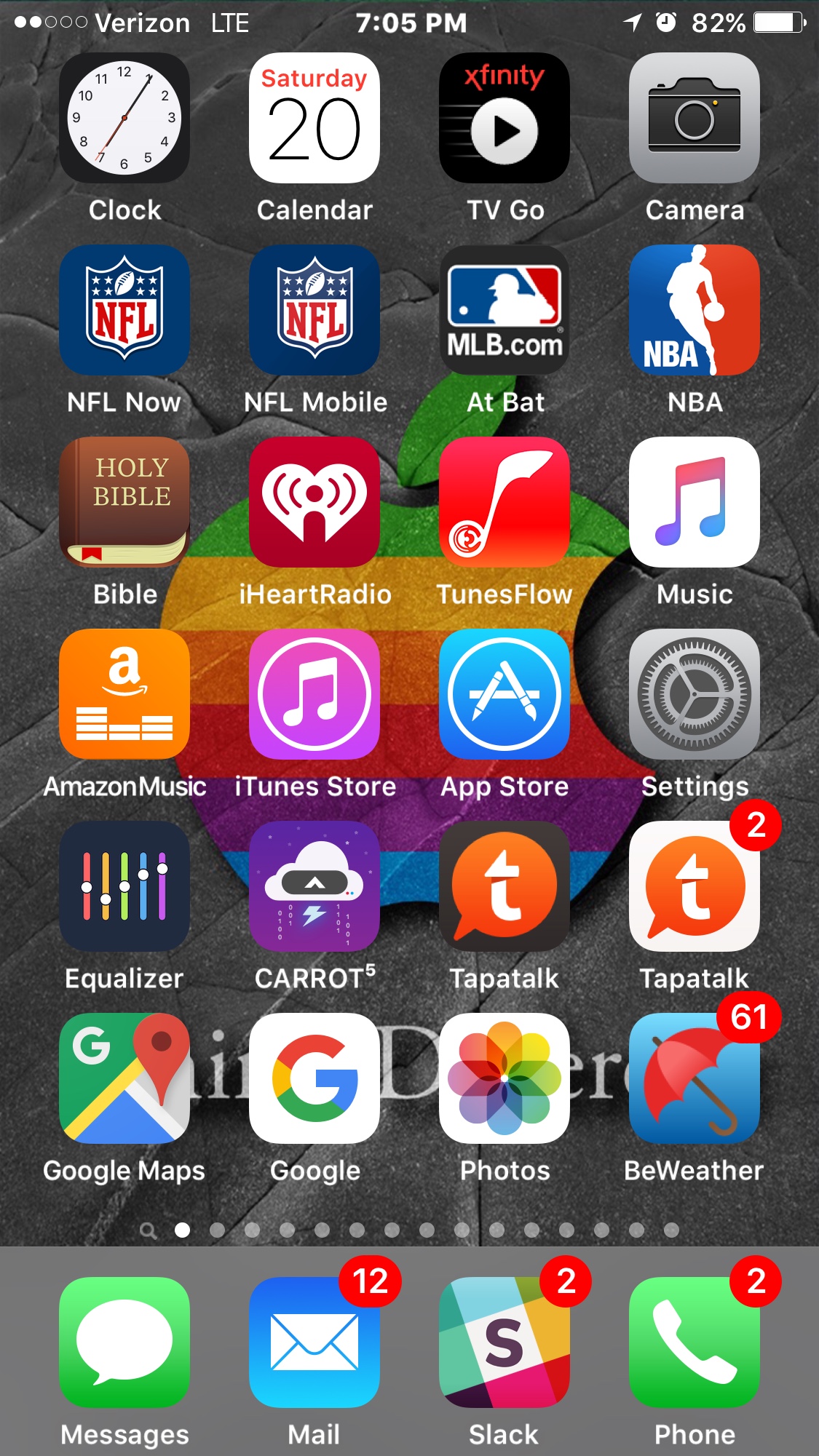Screen dimensions: 819x1456
Task: Open the Clock app
Action: click(124, 118)
